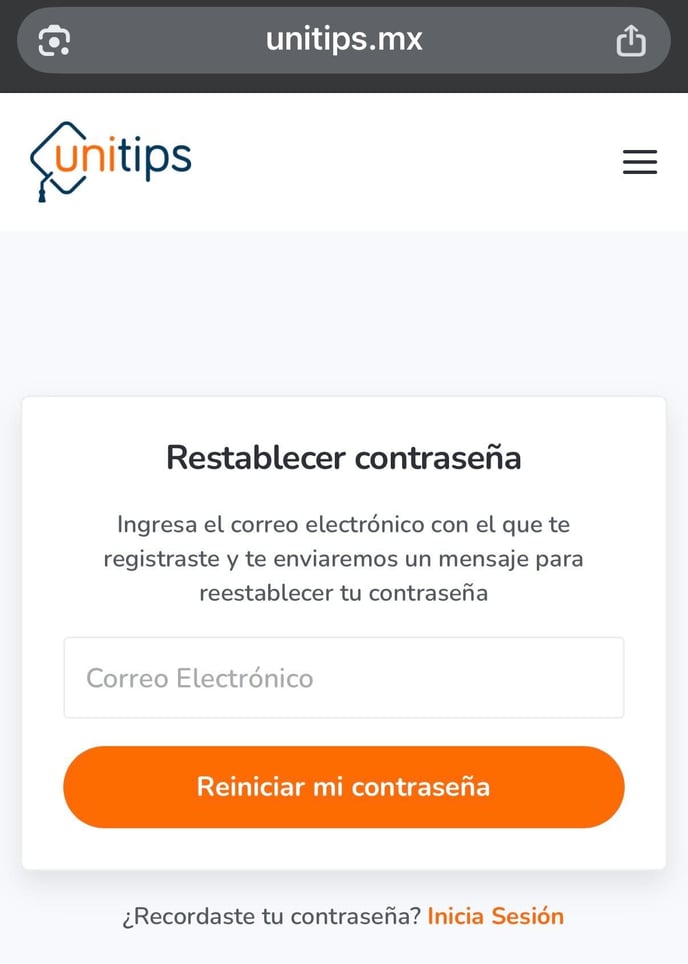Open the hamburger menu

pos(639,162)
